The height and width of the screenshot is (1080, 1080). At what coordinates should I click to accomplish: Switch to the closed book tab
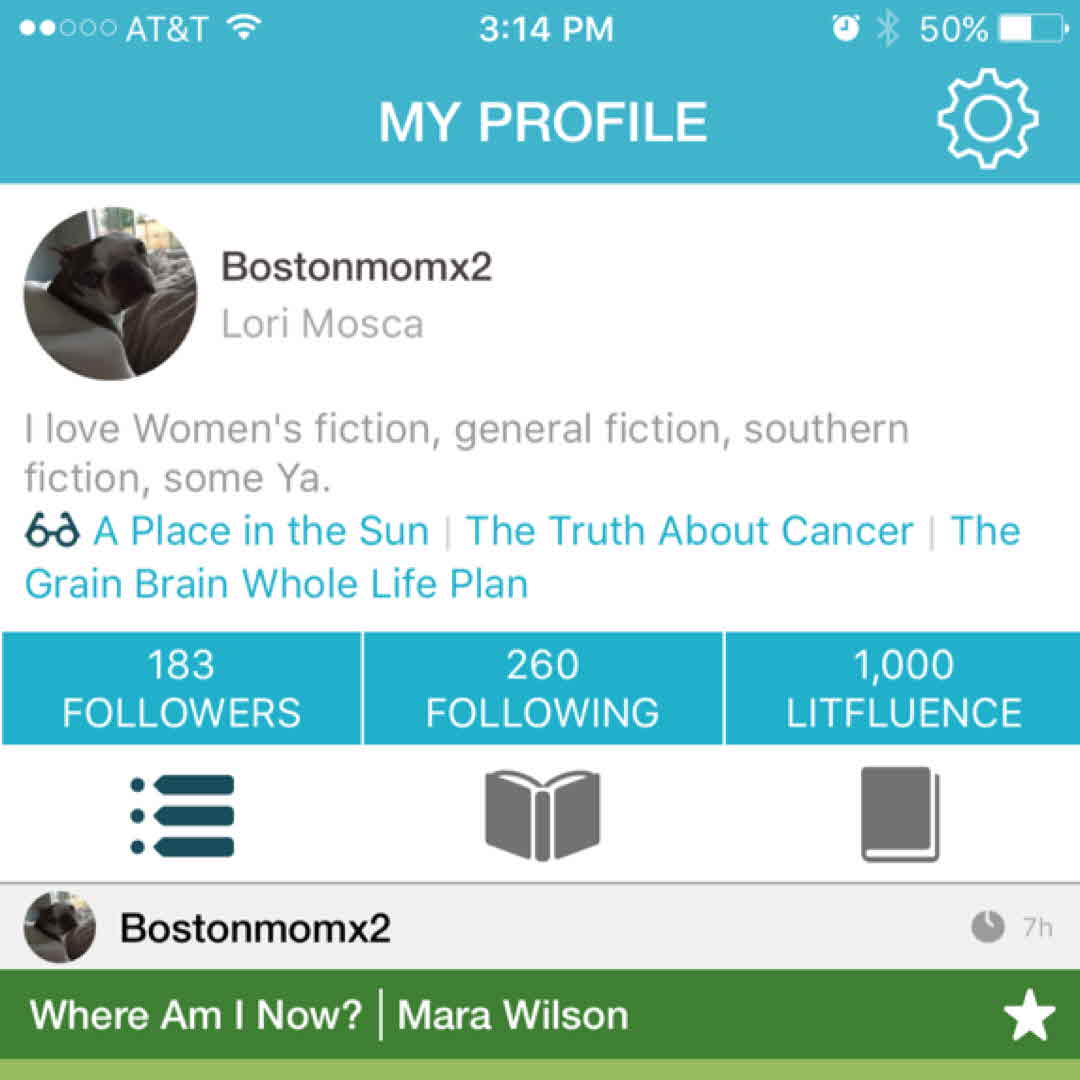coord(900,815)
